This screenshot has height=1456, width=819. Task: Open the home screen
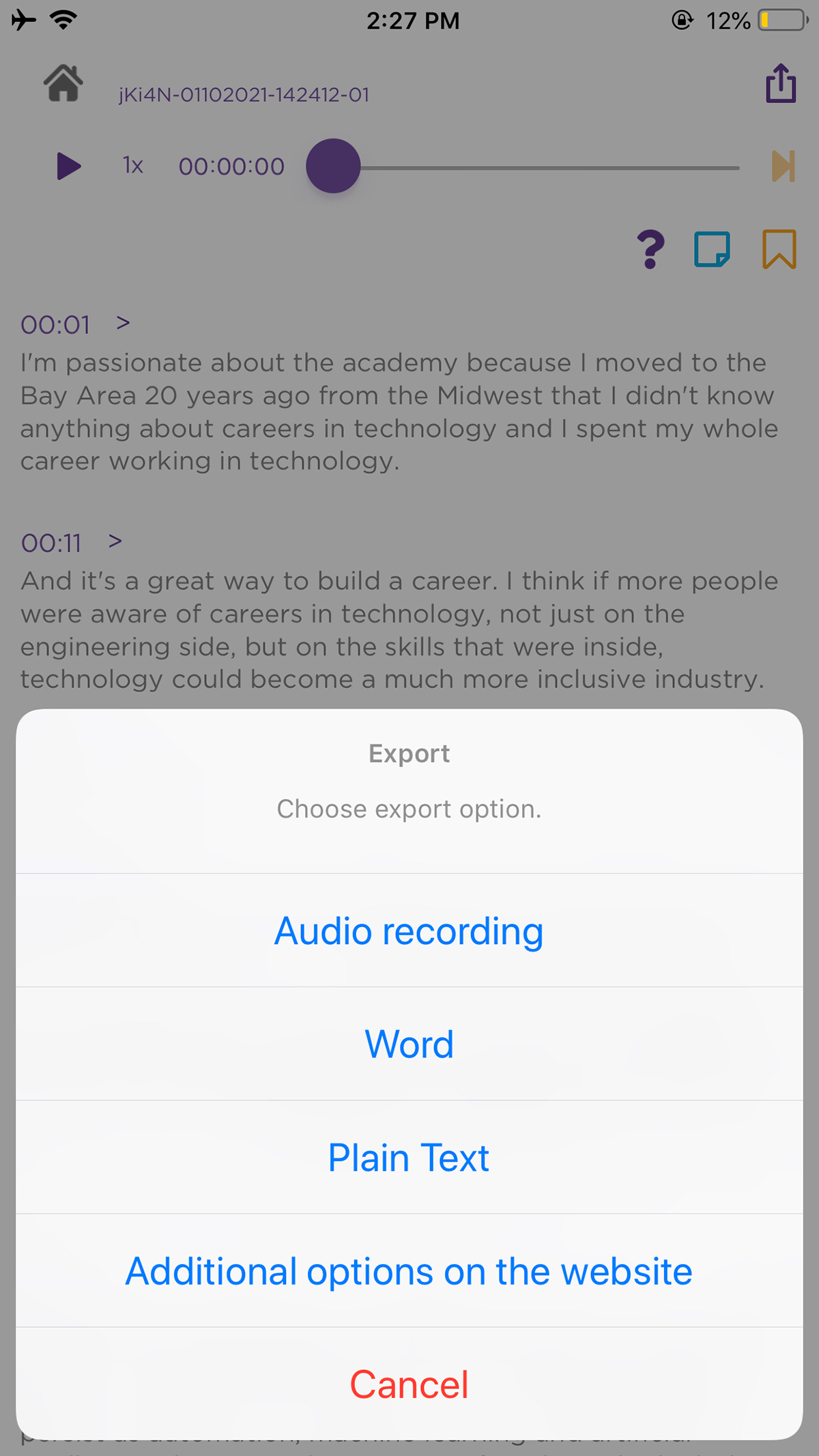click(63, 83)
